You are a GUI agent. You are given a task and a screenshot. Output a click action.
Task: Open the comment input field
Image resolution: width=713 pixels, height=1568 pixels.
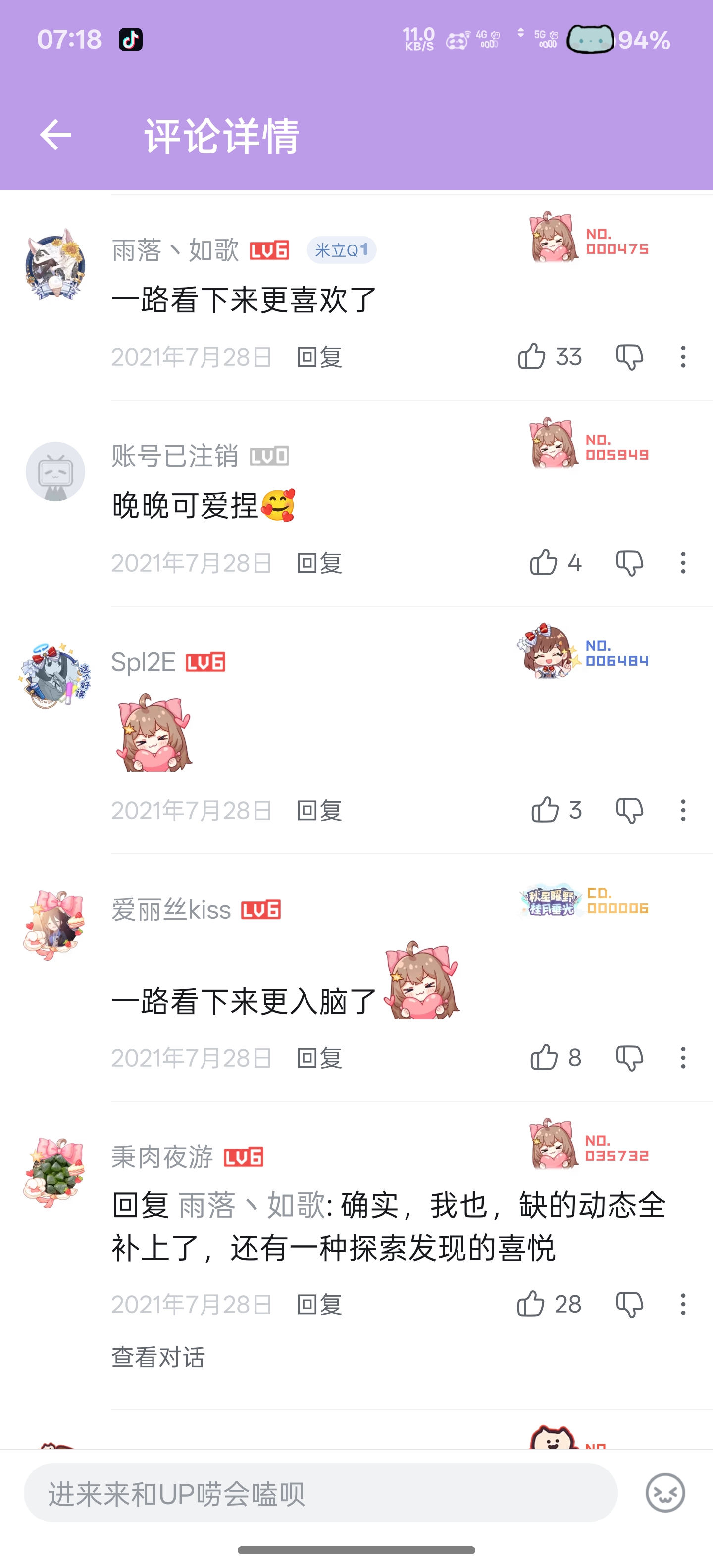[320, 1493]
